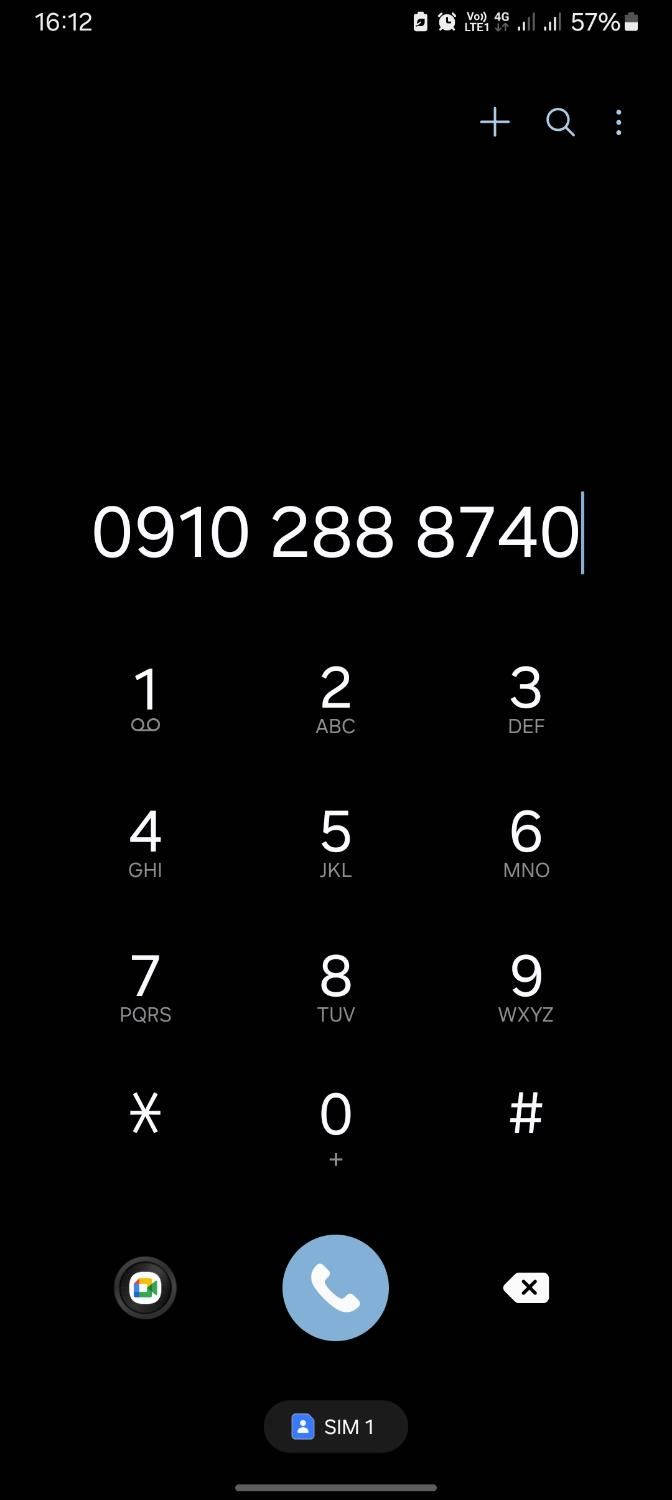Image resolution: width=672 pixels, height=1500 pixels.
Task: Delete the last digit with backspace
Action: [x=526, y=1288]
